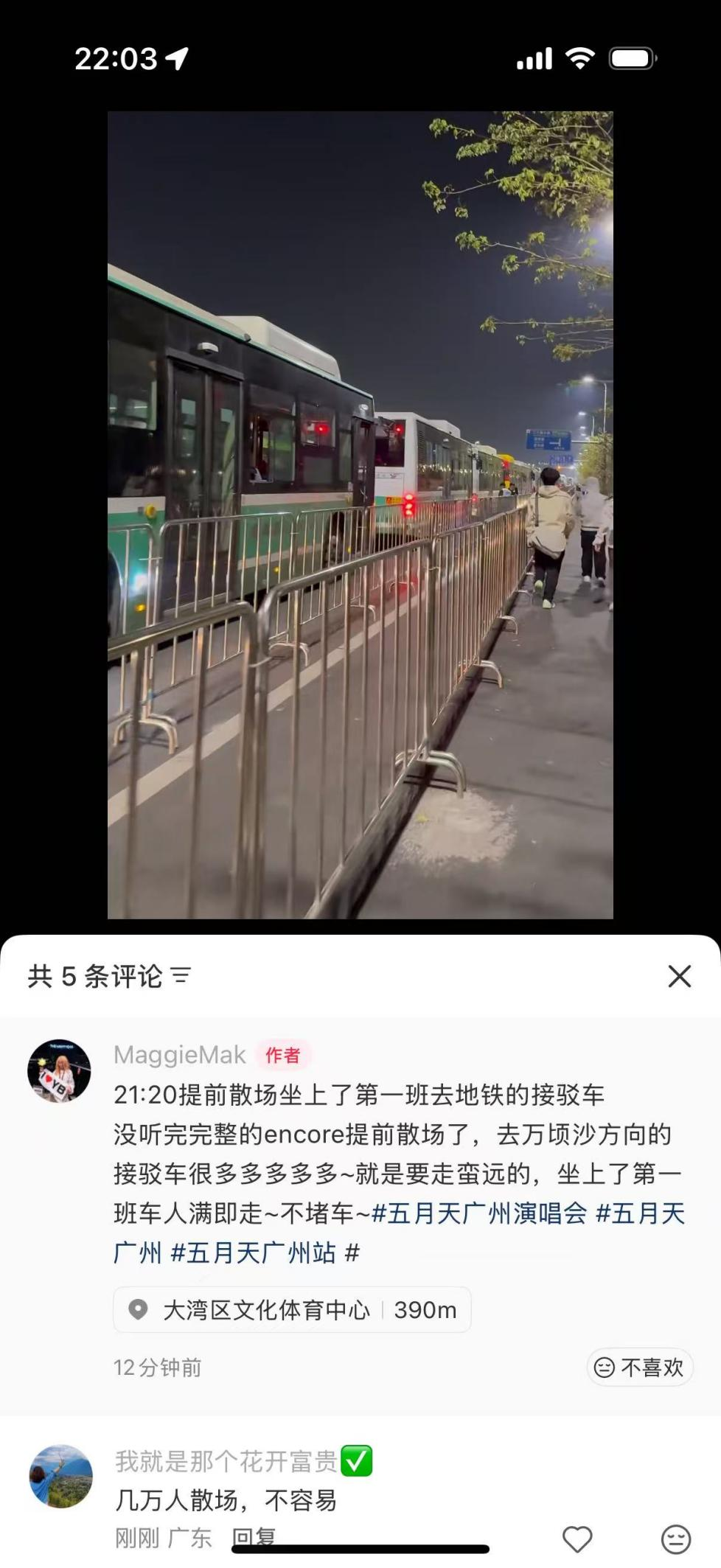
Task: Open 我就是那个花开富贵's avatar
Action: (x=60, y=1476)
